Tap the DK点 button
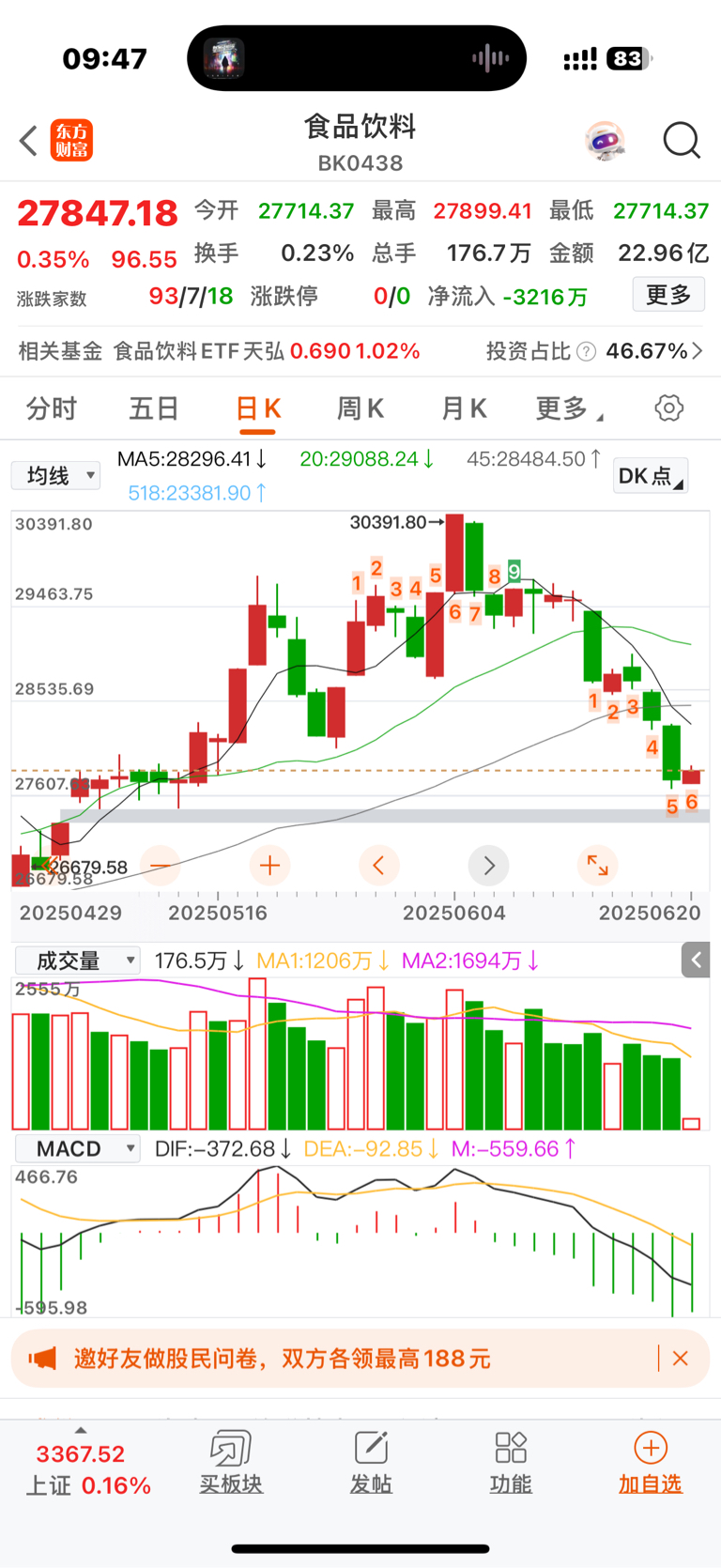 tap(650, 476)
